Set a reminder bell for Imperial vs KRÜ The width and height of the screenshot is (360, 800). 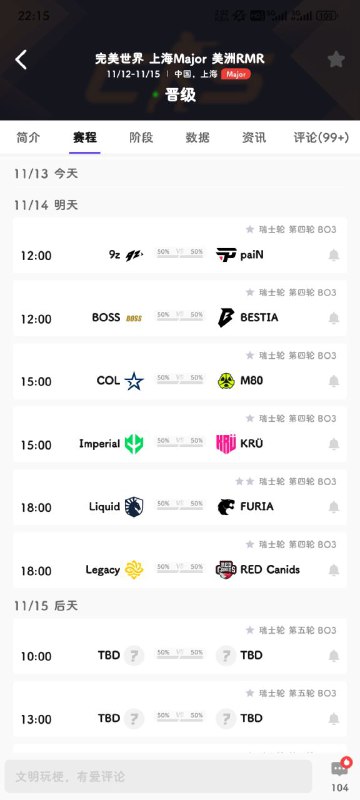tap(334, 444)
